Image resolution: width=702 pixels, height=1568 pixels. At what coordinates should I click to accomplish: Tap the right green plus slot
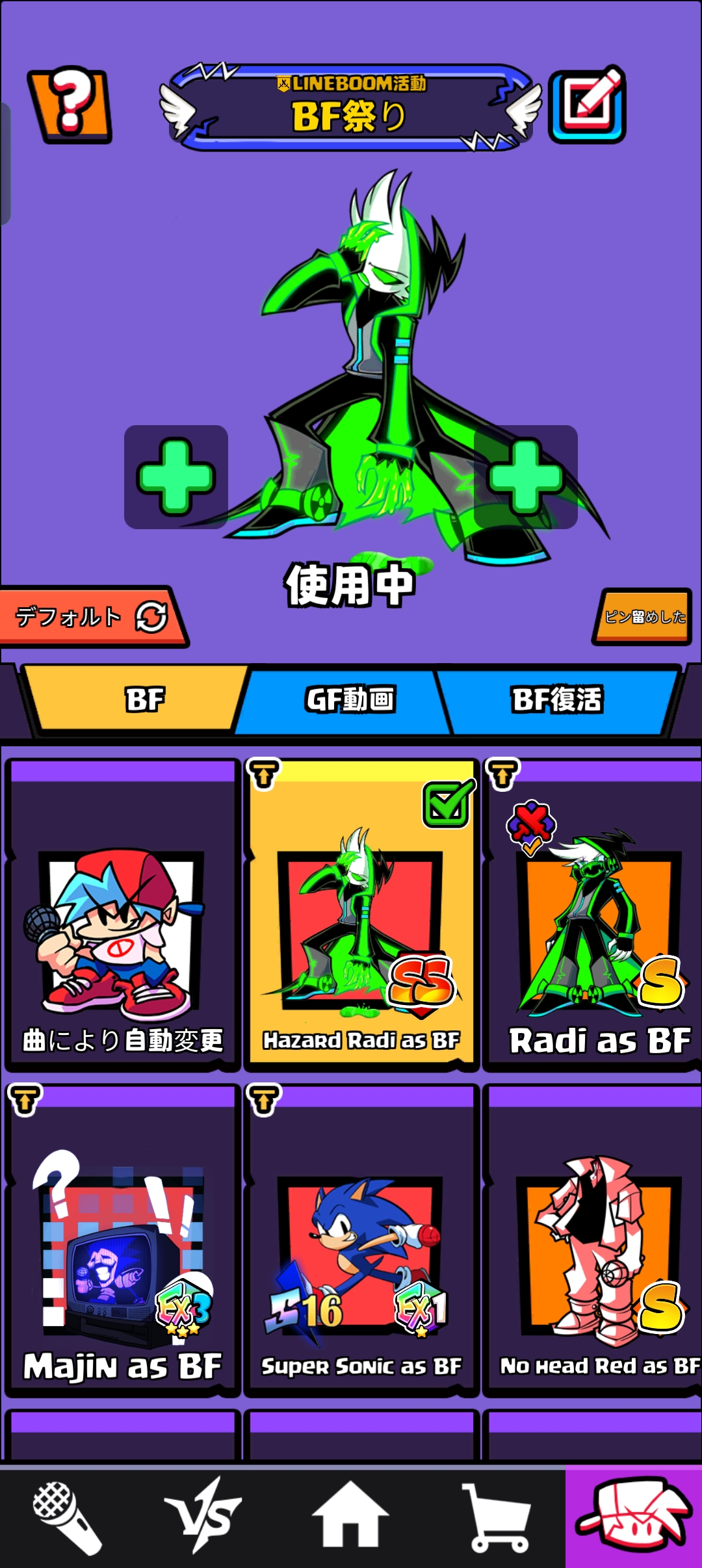[525, 477]
